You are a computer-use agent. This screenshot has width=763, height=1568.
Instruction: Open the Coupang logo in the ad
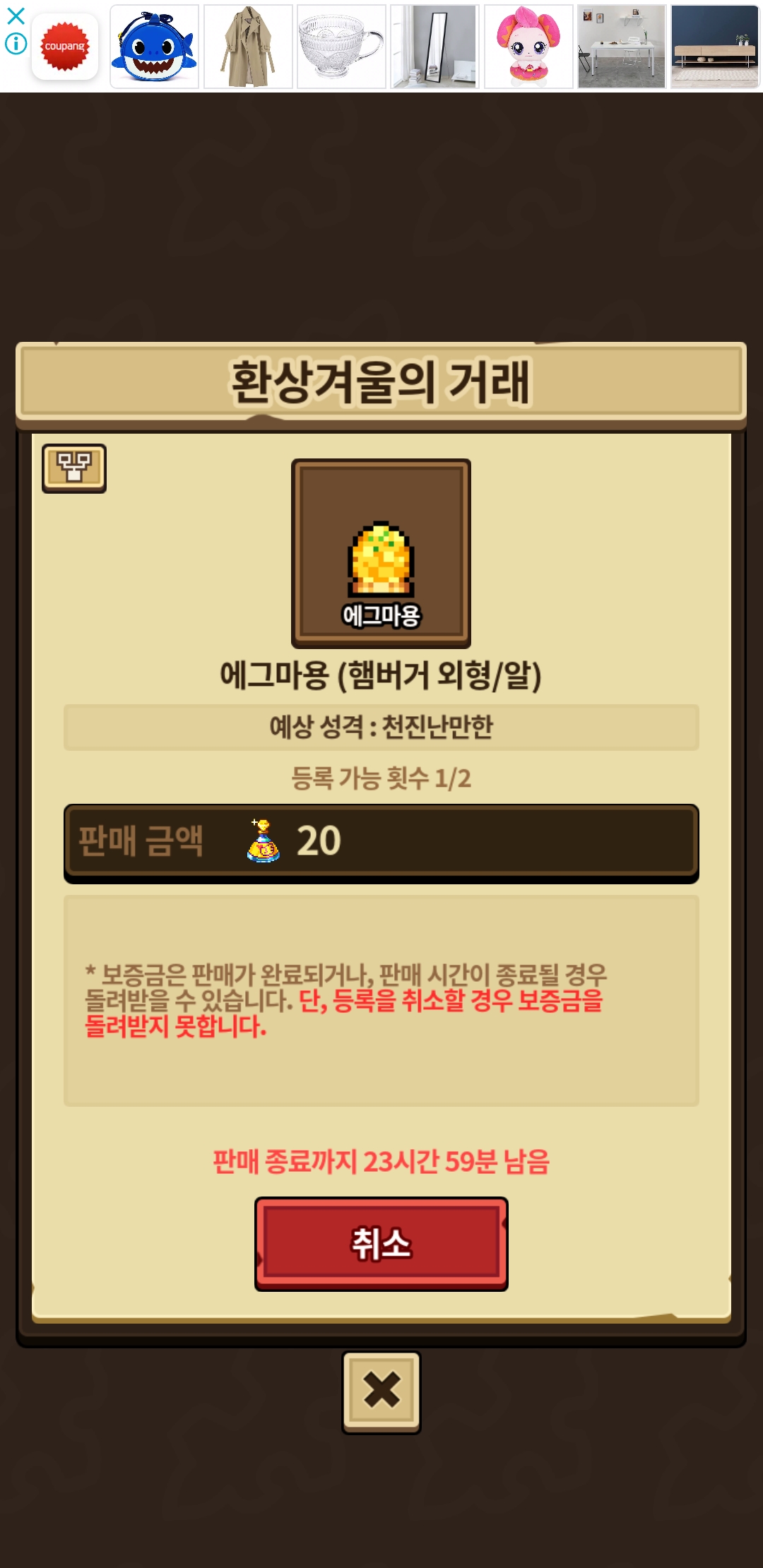(x=65, y=47)
